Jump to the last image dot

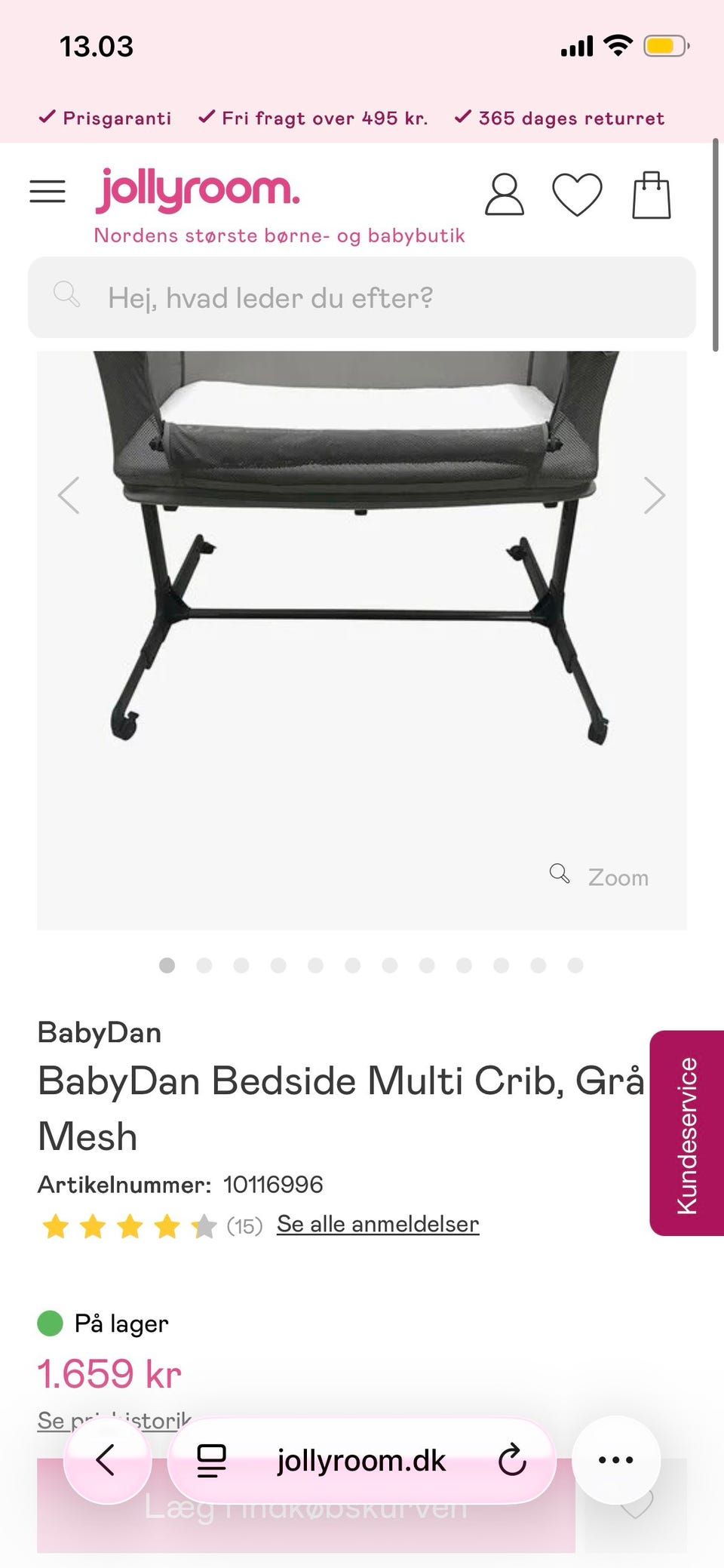tap(575, 965)
